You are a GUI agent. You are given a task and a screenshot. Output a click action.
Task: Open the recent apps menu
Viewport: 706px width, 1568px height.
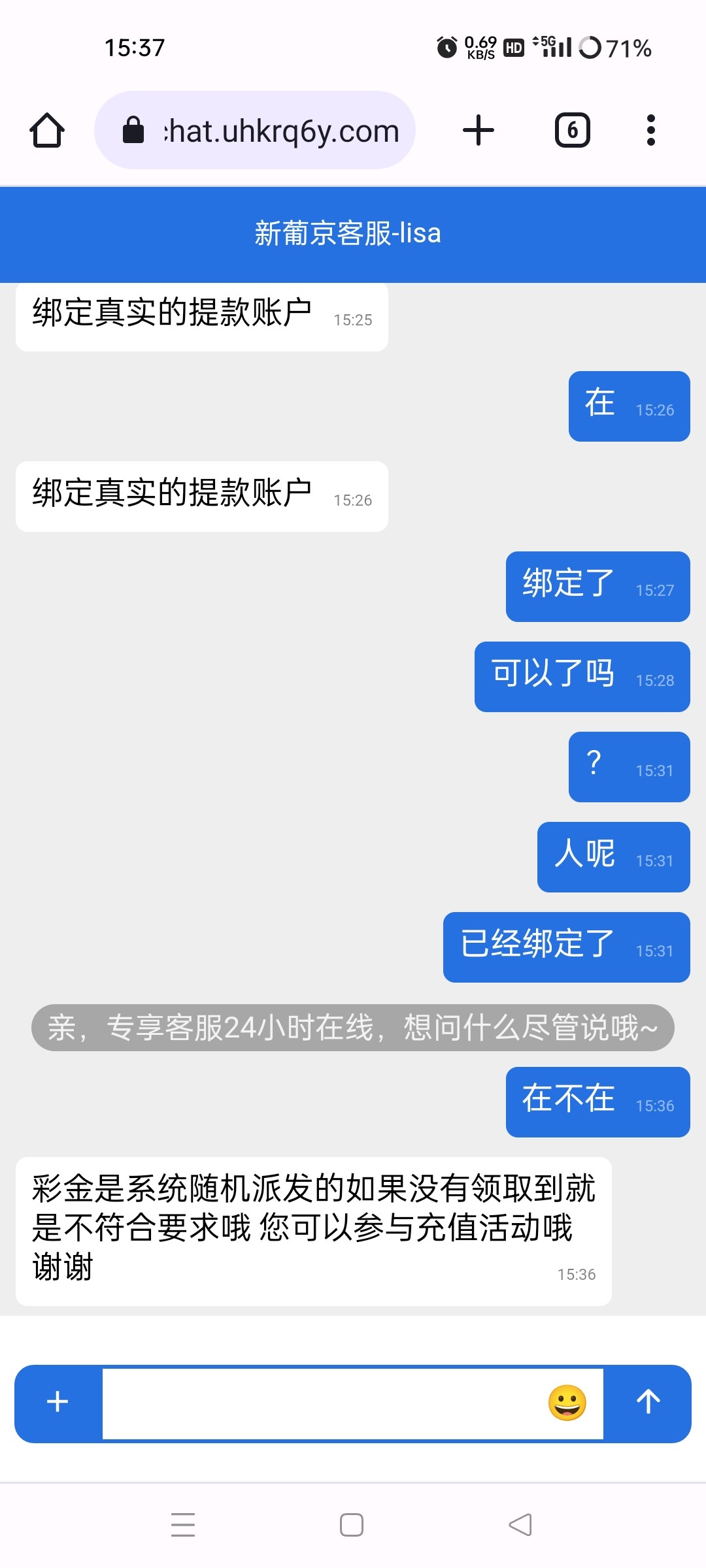pos(183,1525)
